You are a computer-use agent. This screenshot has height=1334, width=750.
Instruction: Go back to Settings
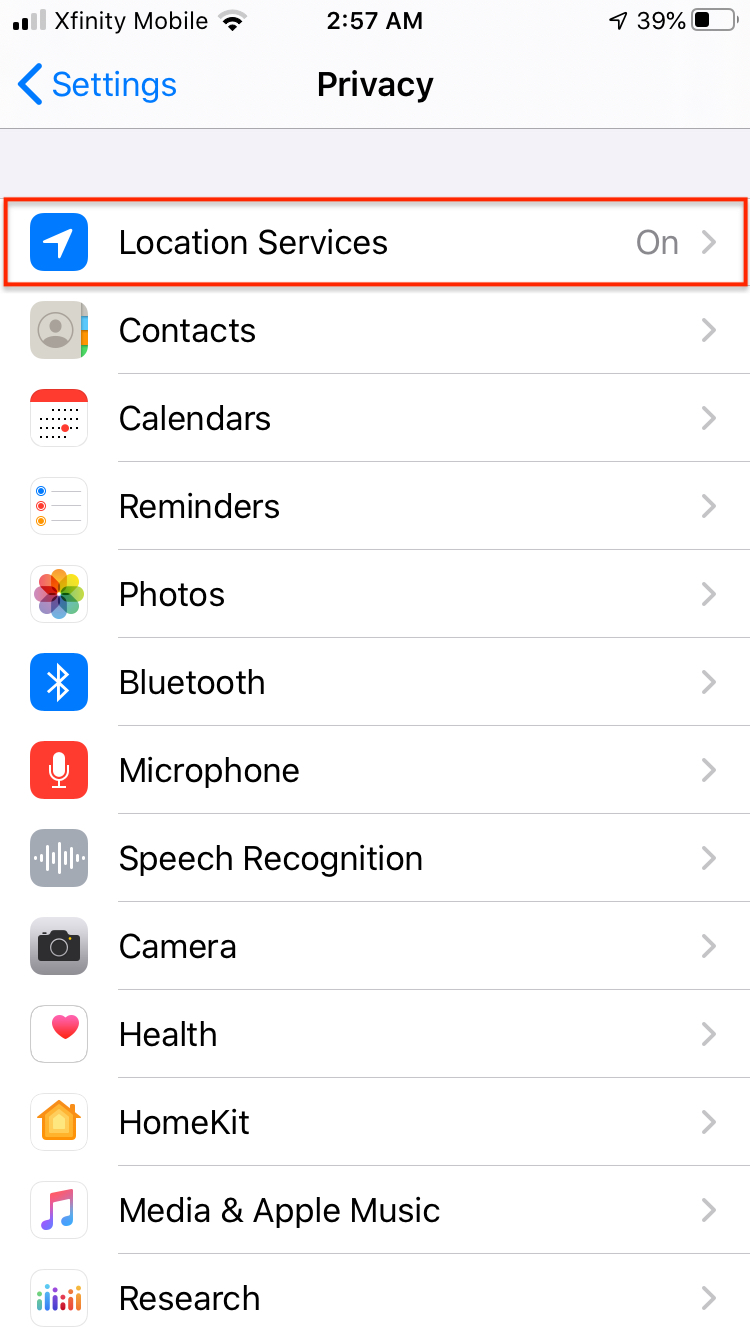97,85
